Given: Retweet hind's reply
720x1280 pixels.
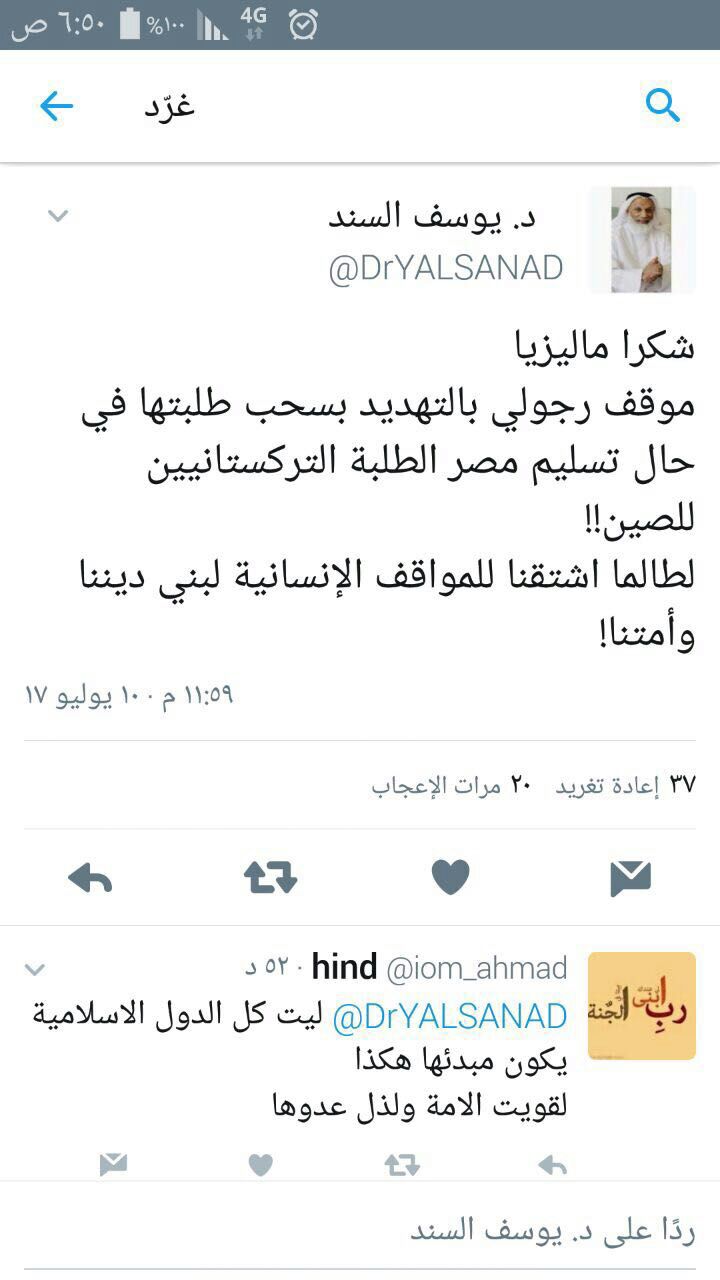Looking at the screenshot, I should [401, 1164].
